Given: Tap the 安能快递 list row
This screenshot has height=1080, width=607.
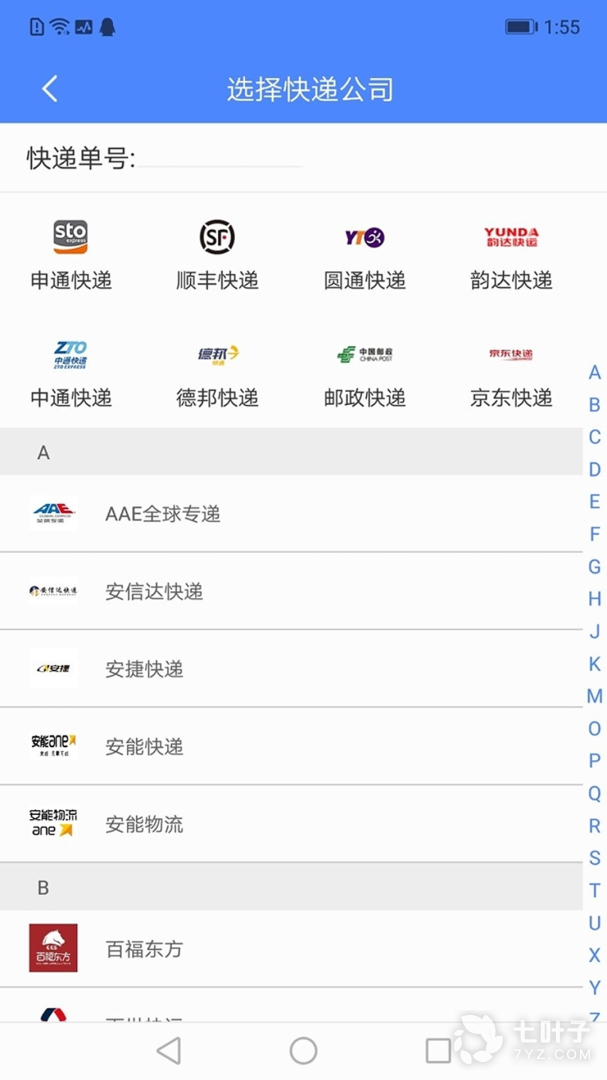Looking at the screenshot, I should click(290, 746).
